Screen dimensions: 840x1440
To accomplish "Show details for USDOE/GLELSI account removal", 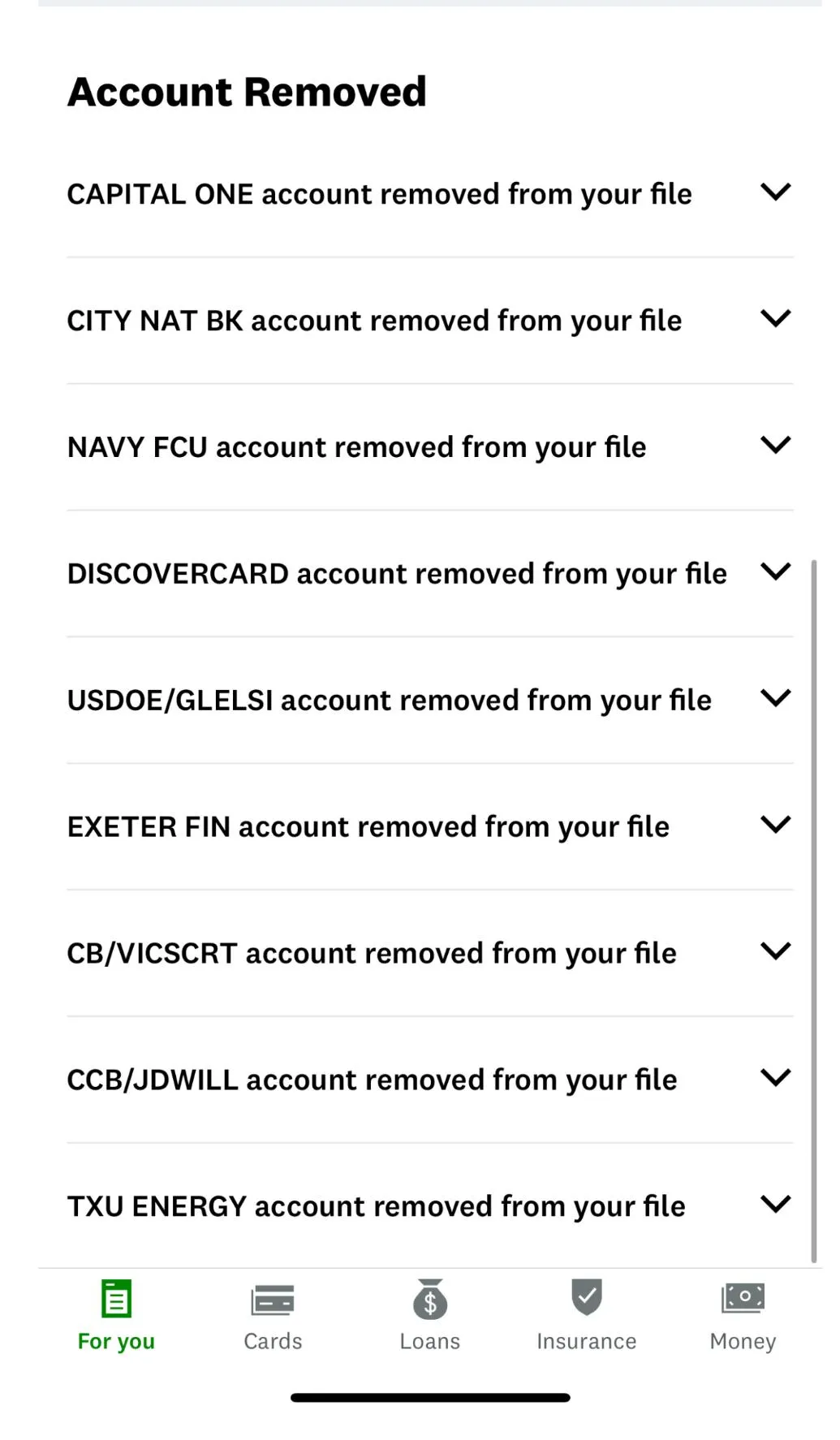I will (429, 701).
